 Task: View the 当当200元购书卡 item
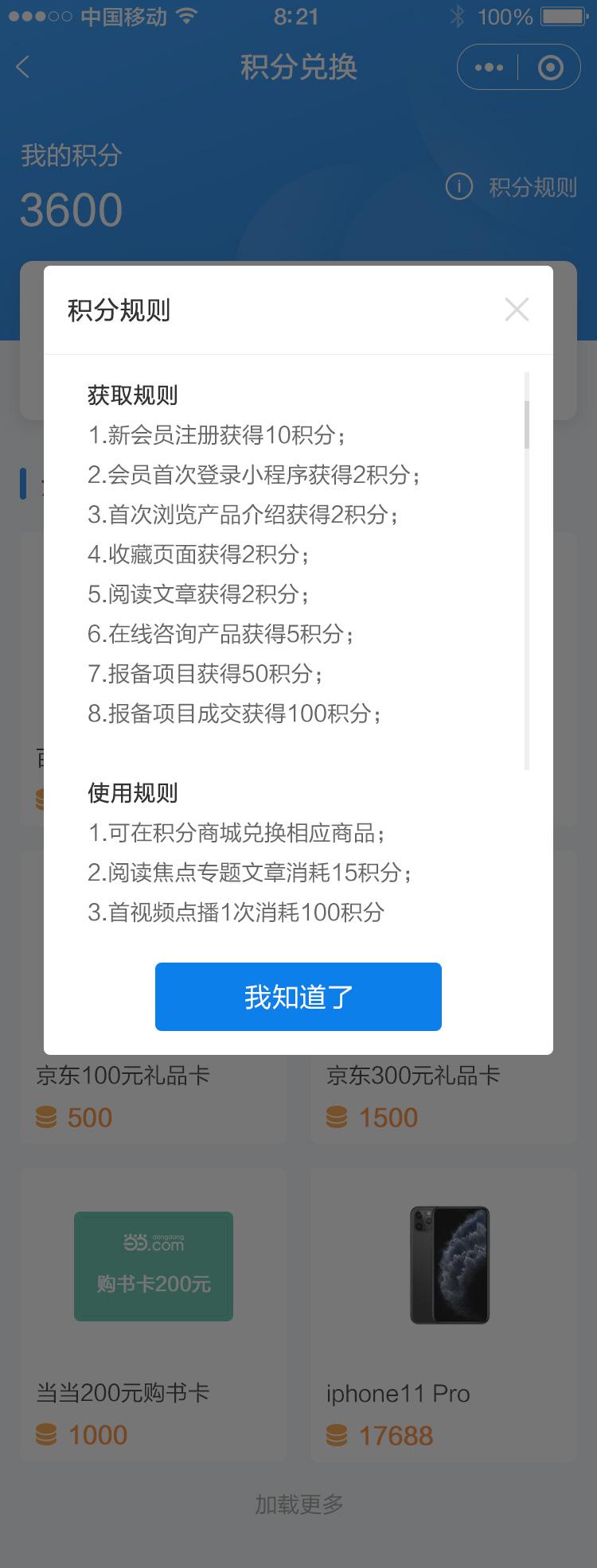pyautogui.click(x=153, y=1313)
